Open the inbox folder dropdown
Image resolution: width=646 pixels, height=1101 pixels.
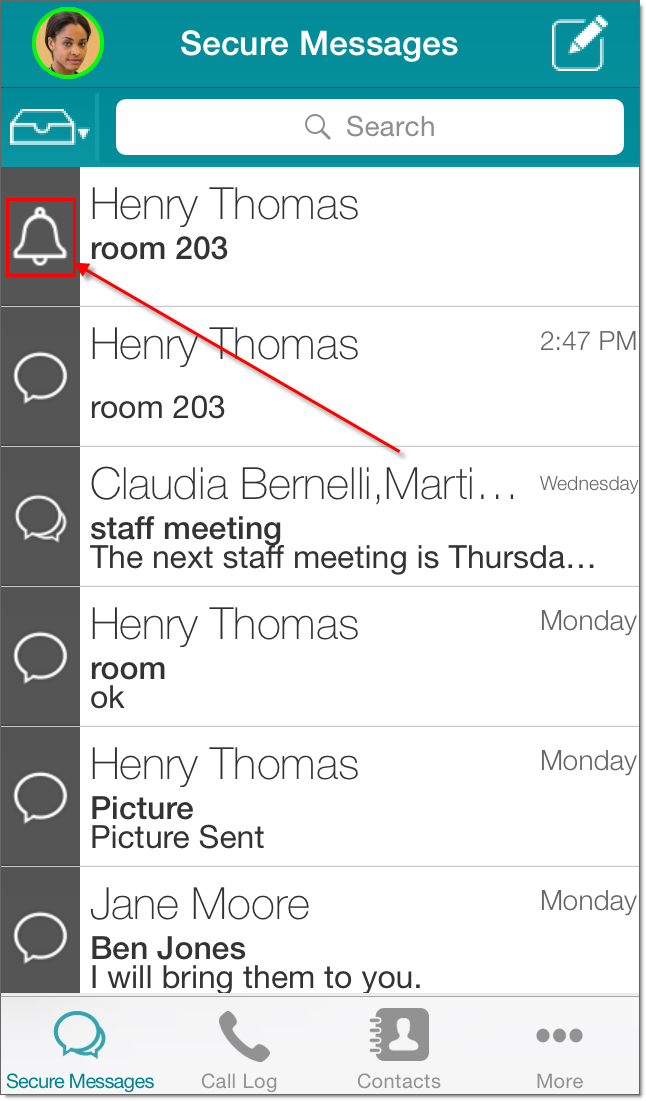click(49, 127)
